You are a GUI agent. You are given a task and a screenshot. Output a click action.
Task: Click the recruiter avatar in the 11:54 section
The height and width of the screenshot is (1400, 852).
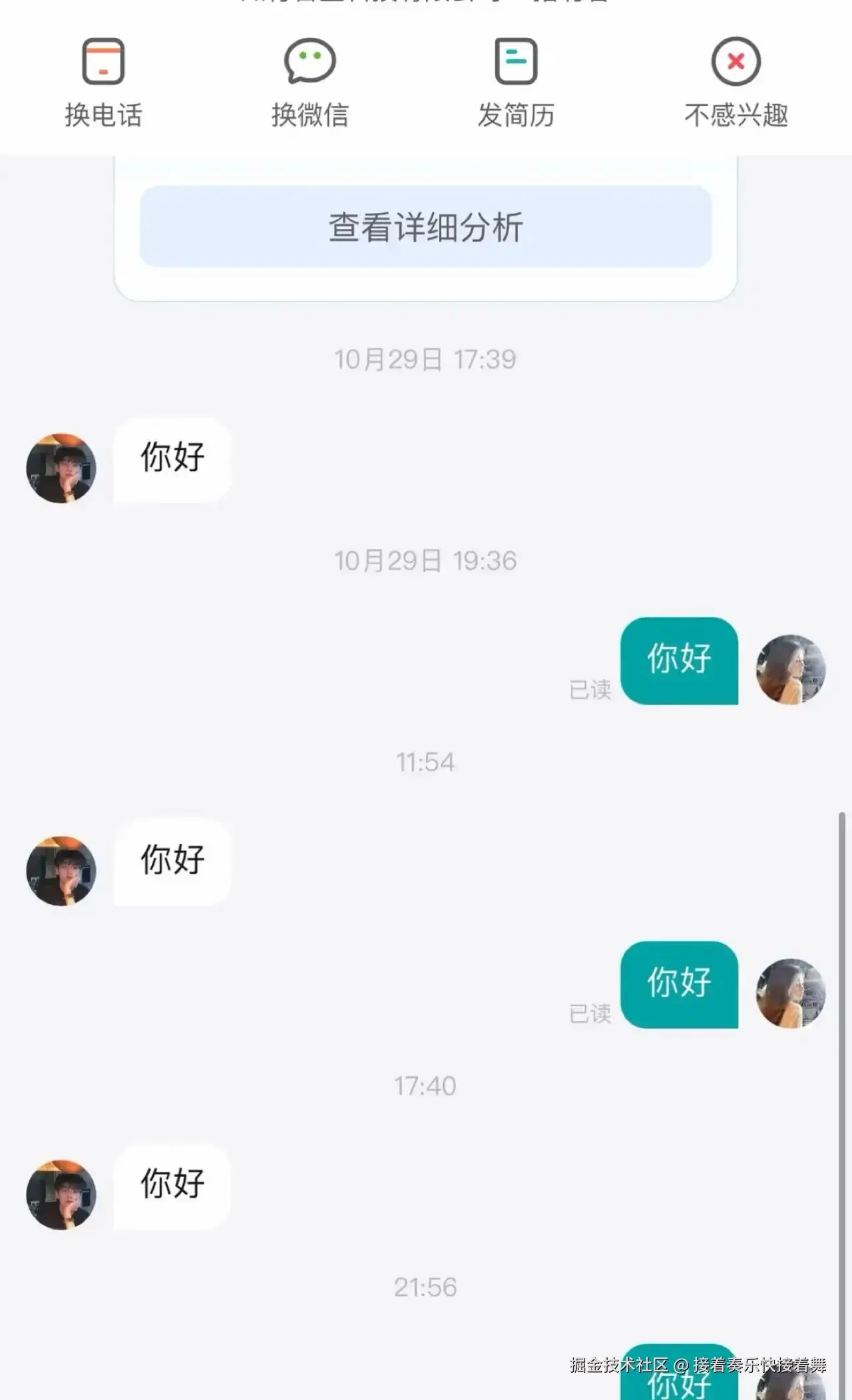click(60, 872)
